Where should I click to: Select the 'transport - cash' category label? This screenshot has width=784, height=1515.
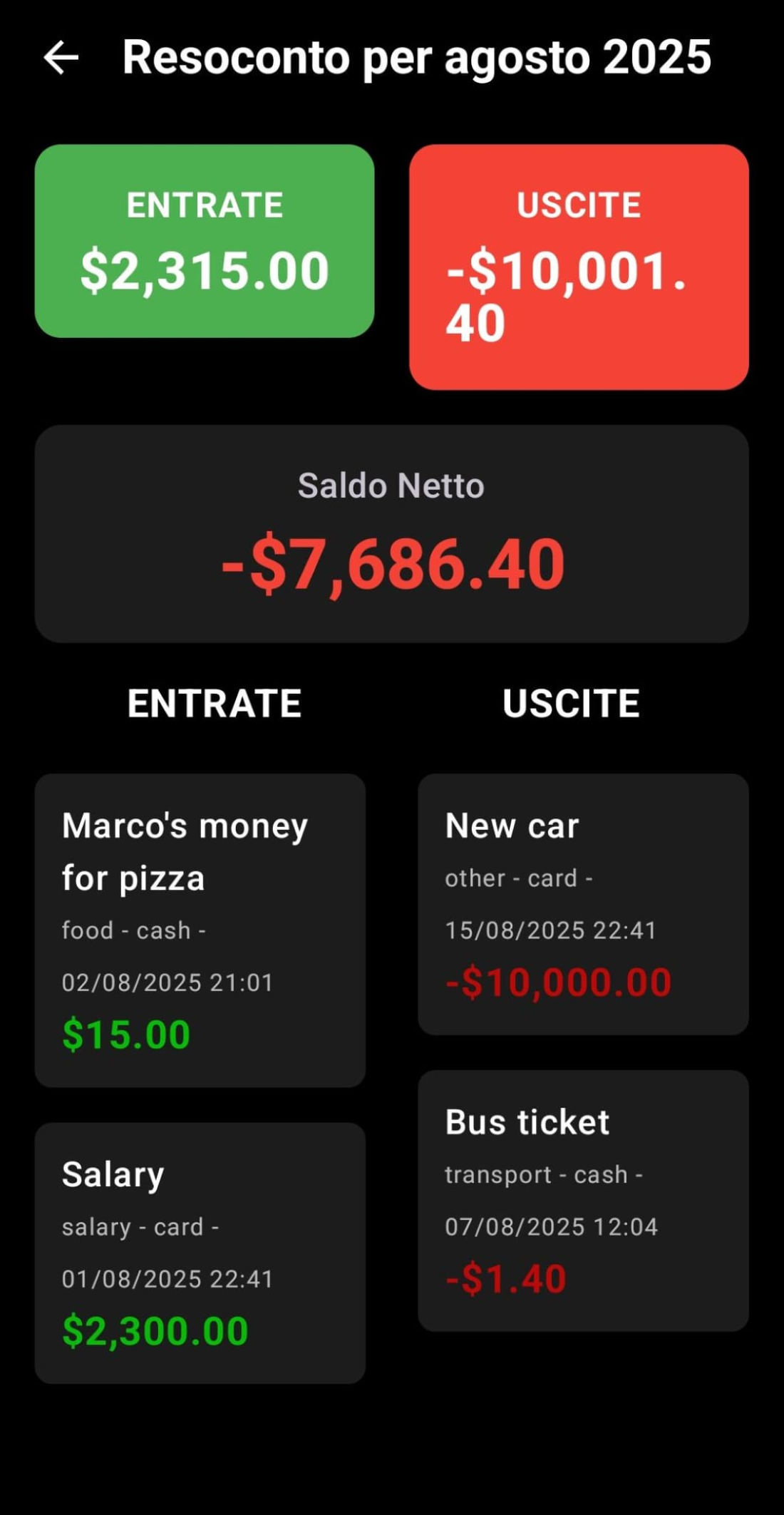coord(544,1174)
